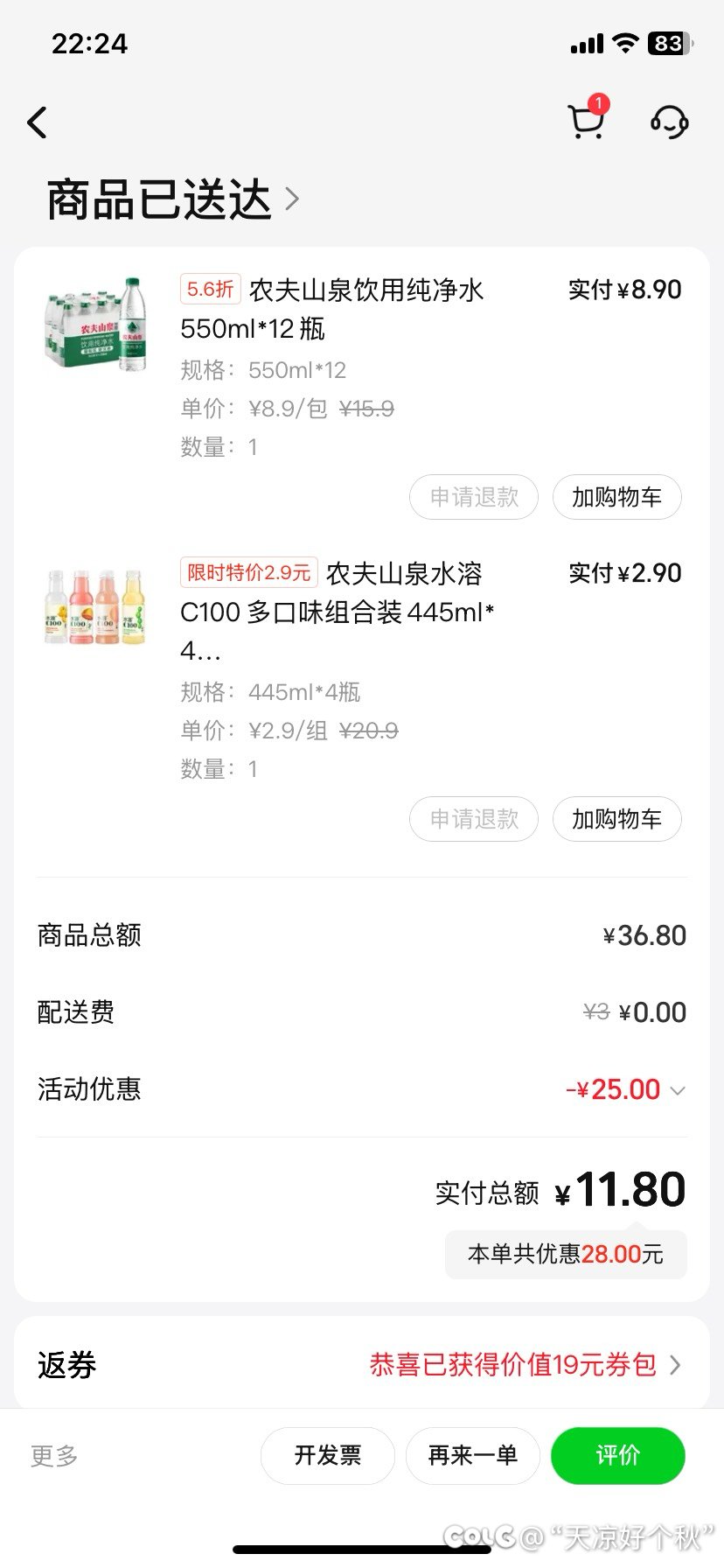Reorder with 再来一单 button
Image resolution: width=724 pixels, height=1568 pixels.
click(x=473, y=1456)
